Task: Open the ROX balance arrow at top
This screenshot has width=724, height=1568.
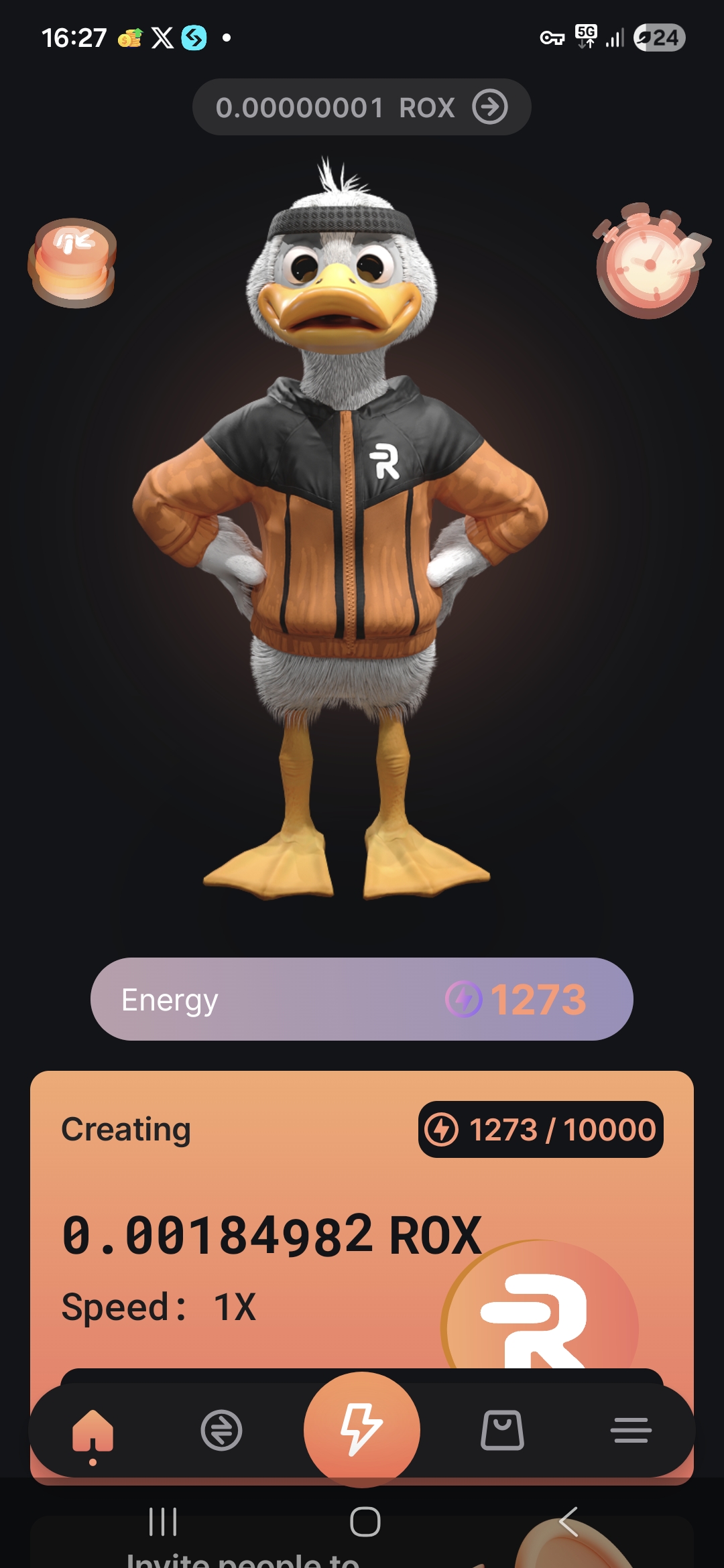Action: pyautogui.click(x=490, y=107)
